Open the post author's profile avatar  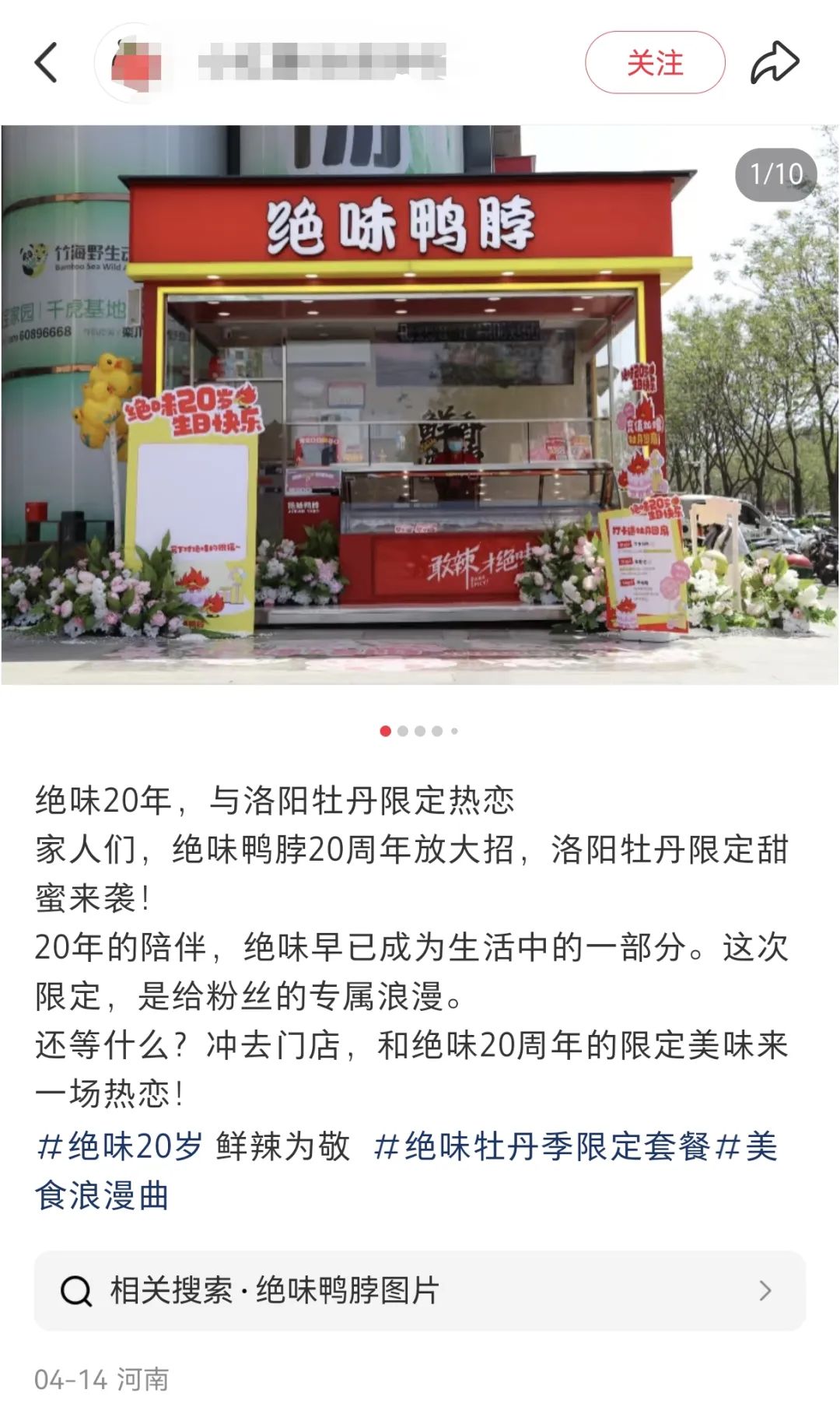click(x=134, y=62)
